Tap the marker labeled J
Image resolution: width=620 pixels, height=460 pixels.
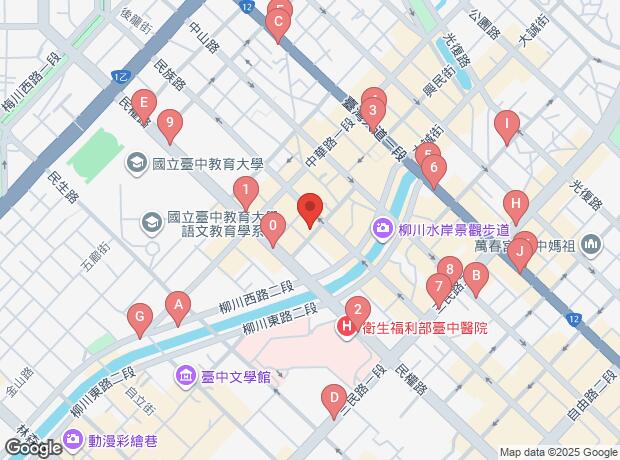coord(520,256)
